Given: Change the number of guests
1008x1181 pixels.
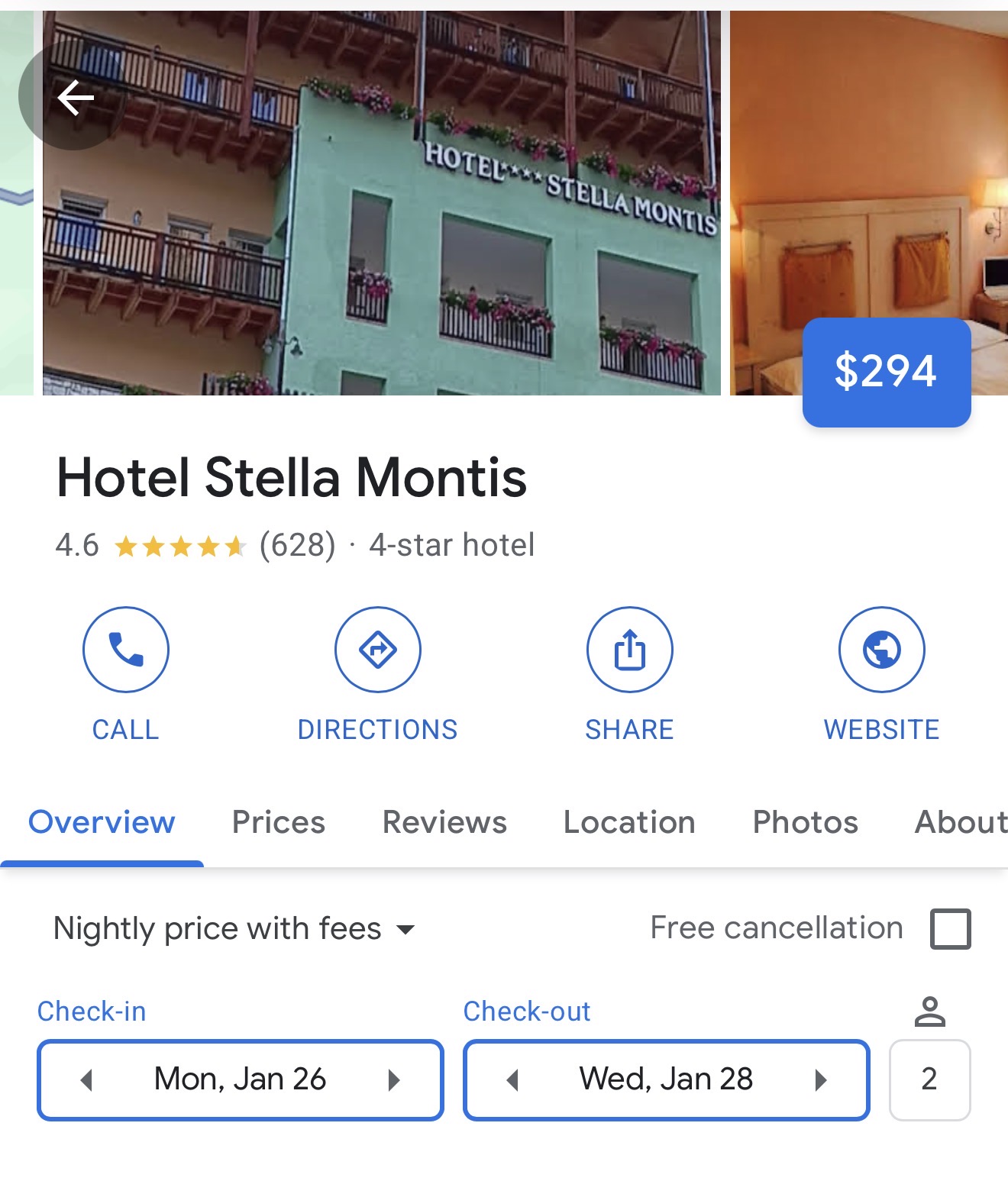Looking at the screenshot, I should click(929, 1079).
